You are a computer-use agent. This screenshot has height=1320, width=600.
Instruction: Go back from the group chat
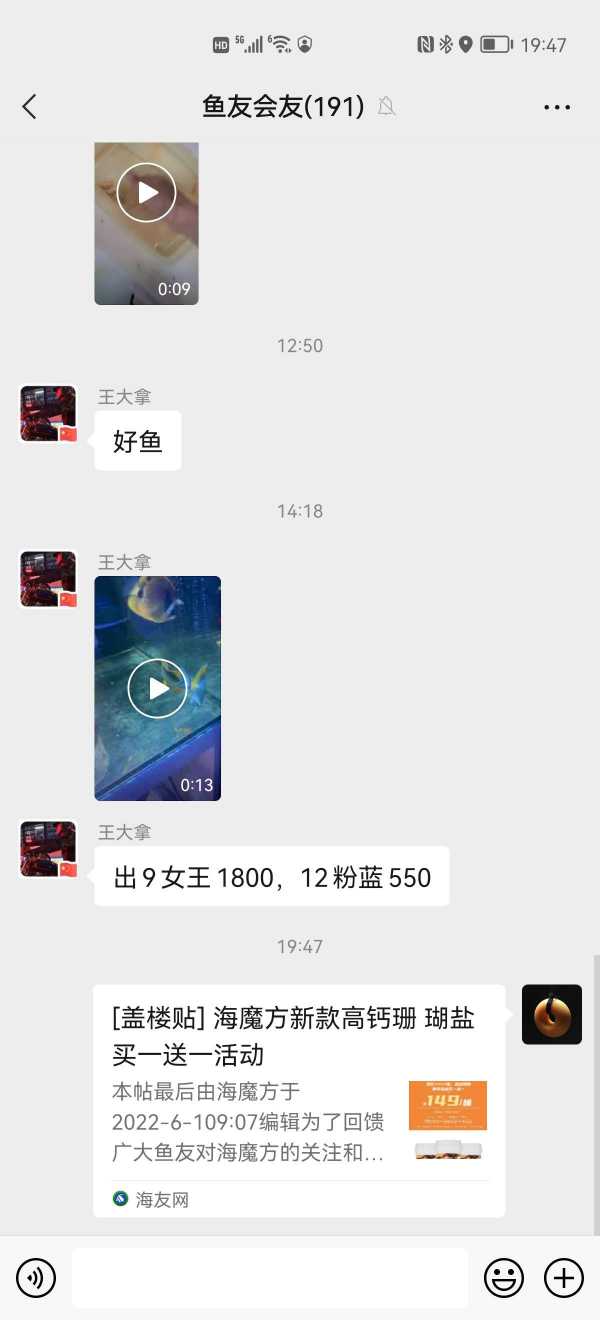(x=29, y=107)
